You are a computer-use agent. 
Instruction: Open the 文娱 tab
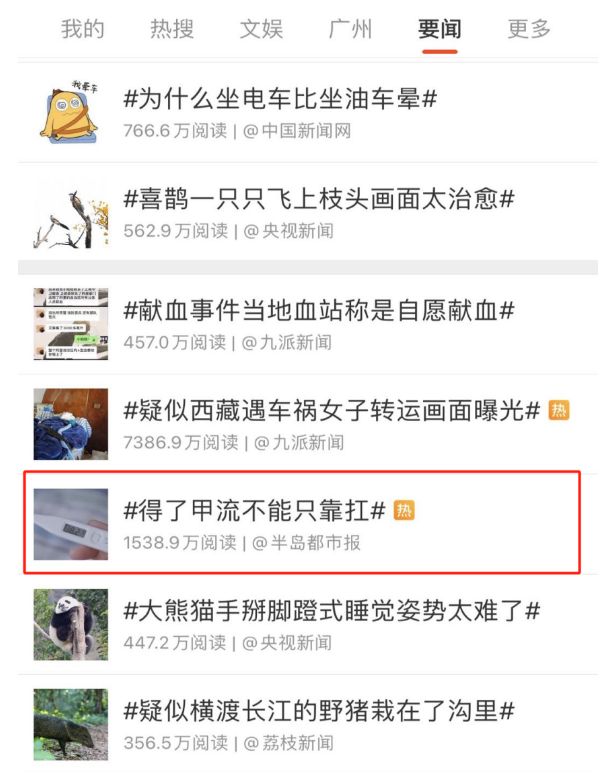261,28
